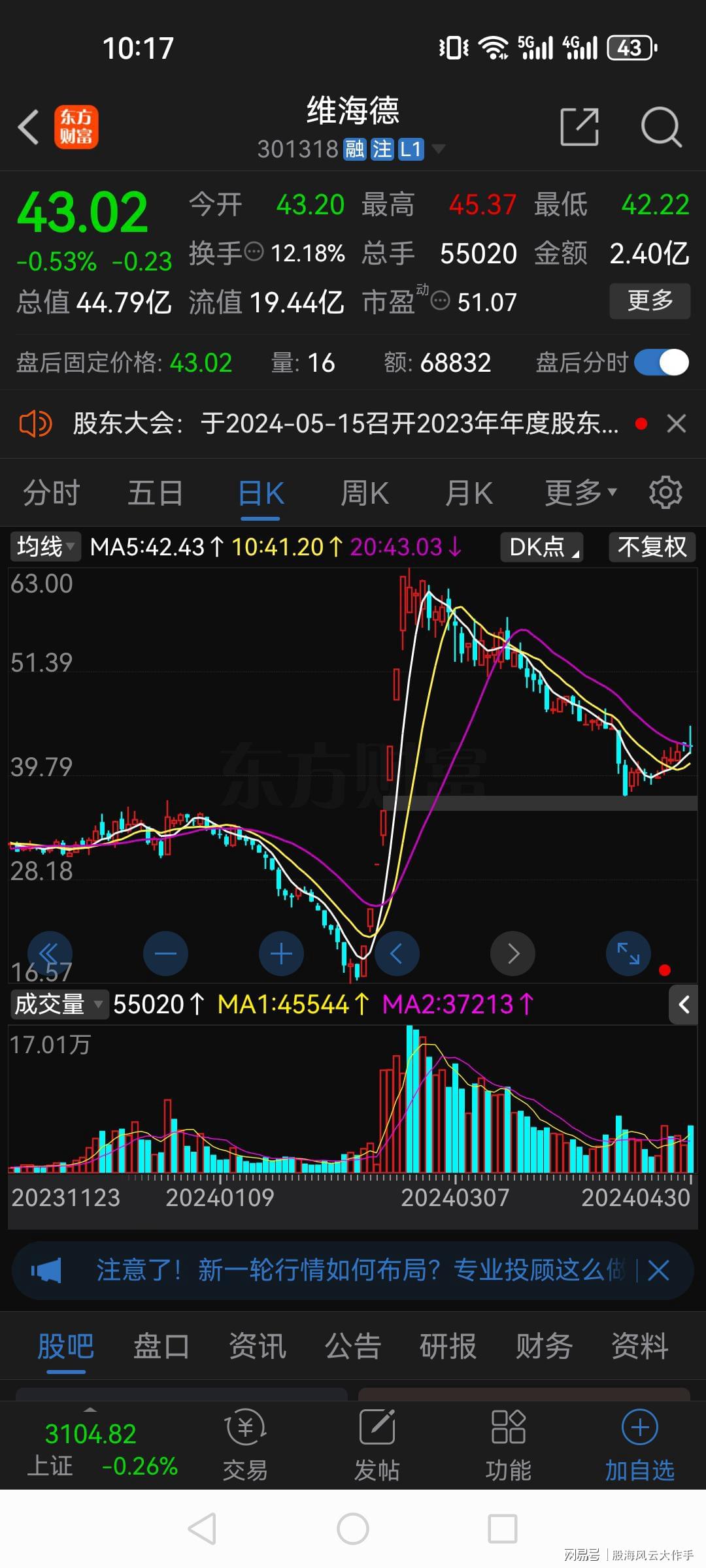The image size is (706, 1568).
Task: Dismiss the 股东大会 announcement banner
Action: click(x=677, y=424)
